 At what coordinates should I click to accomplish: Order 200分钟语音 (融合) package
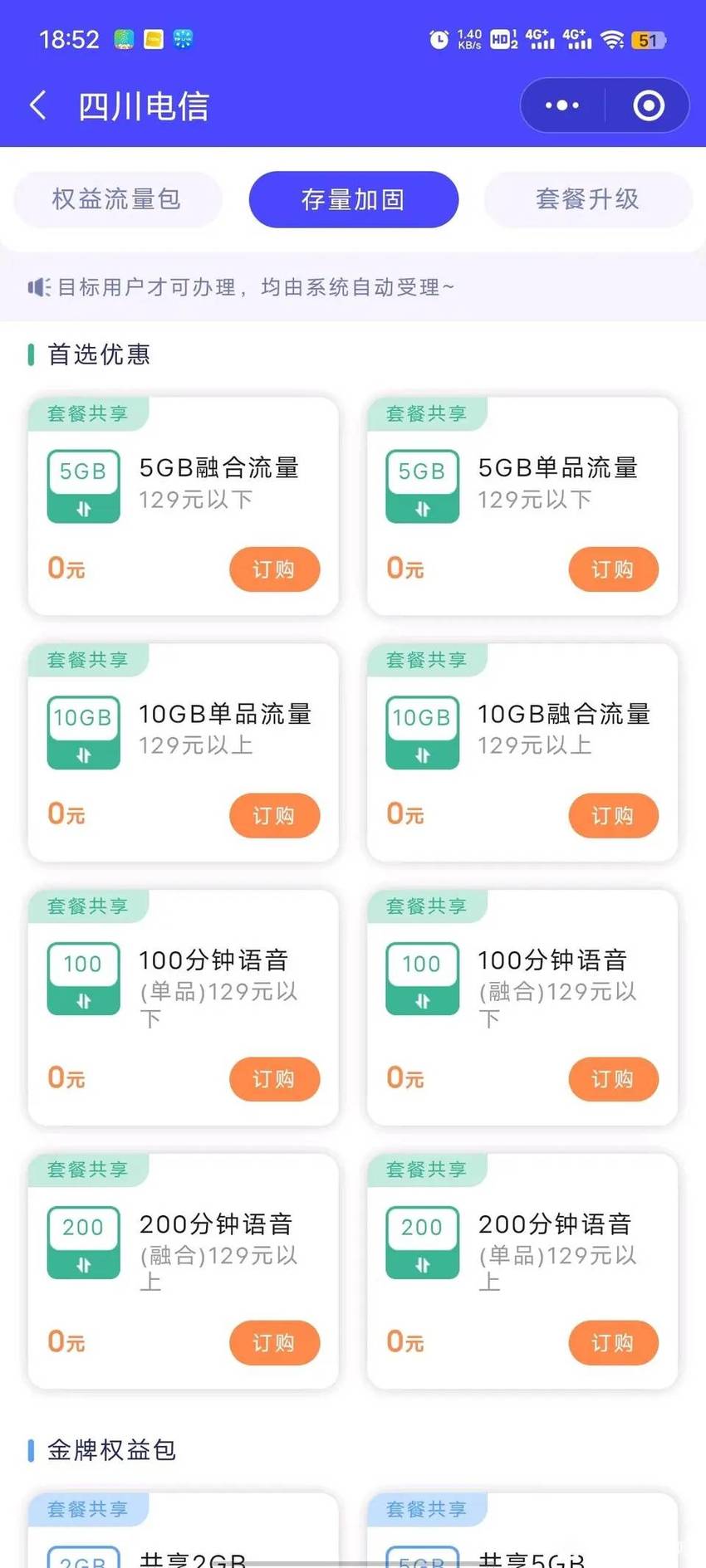click(274, 1342)
